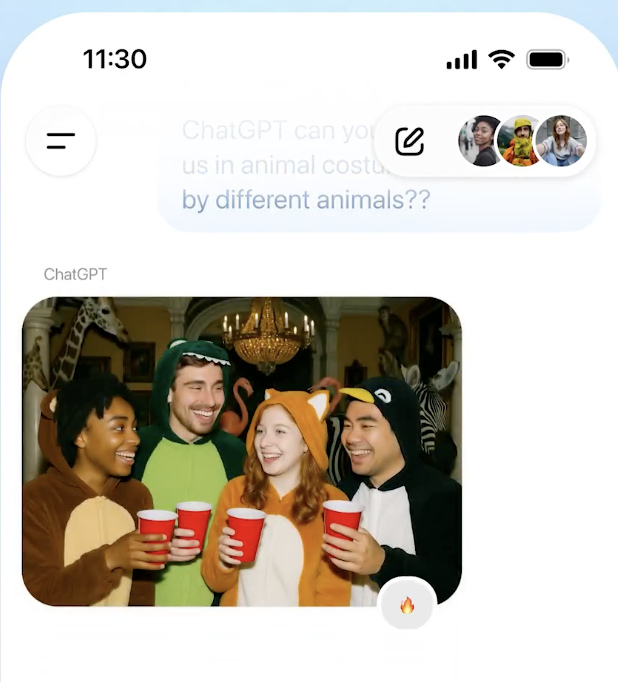This screenshot has height=682, width=618.
Task: View group members via profile avatars
Action: pos(521,141)
